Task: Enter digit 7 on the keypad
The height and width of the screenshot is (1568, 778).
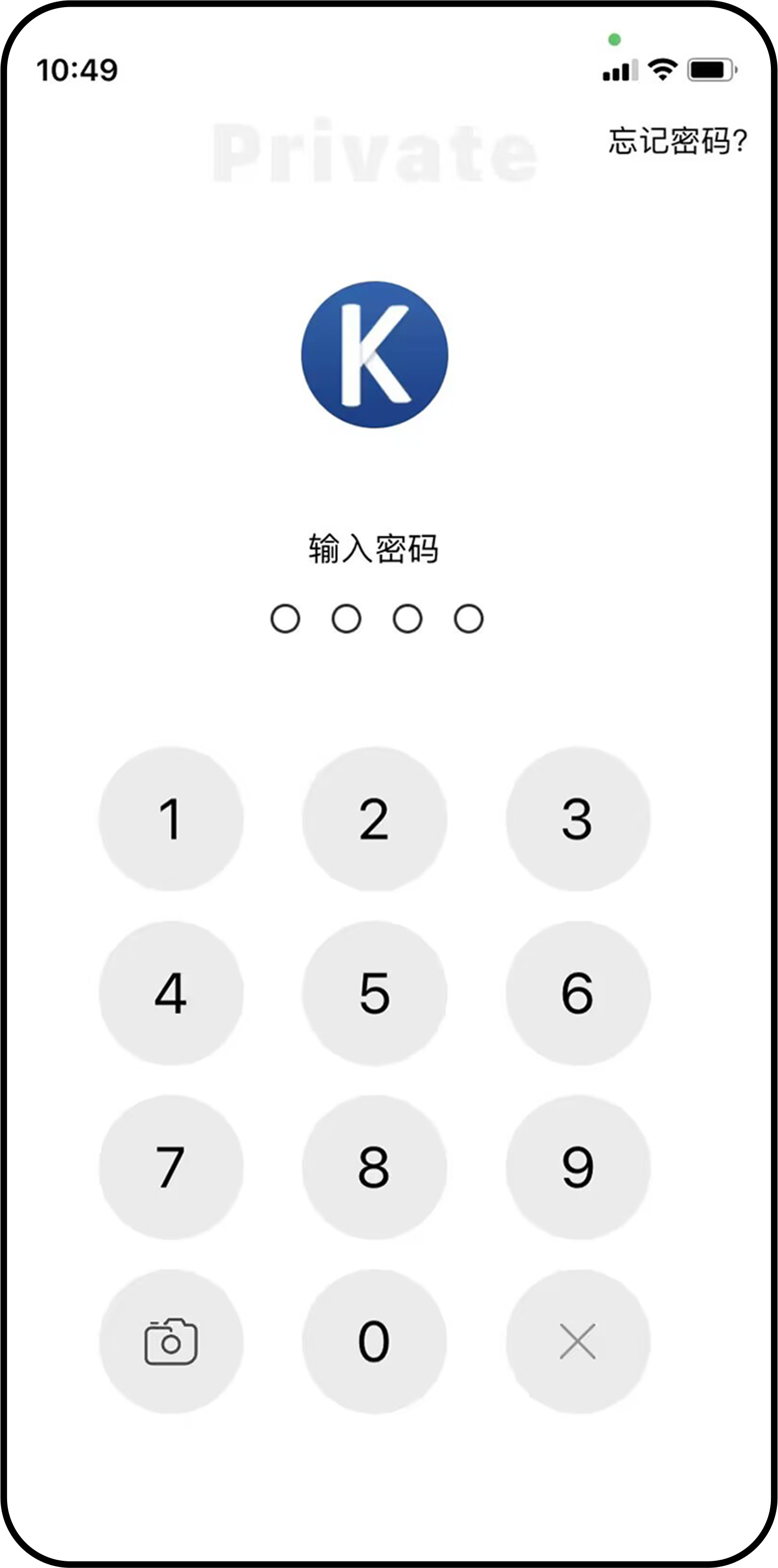Action: pyautogui.click(x=171, y=1167)
